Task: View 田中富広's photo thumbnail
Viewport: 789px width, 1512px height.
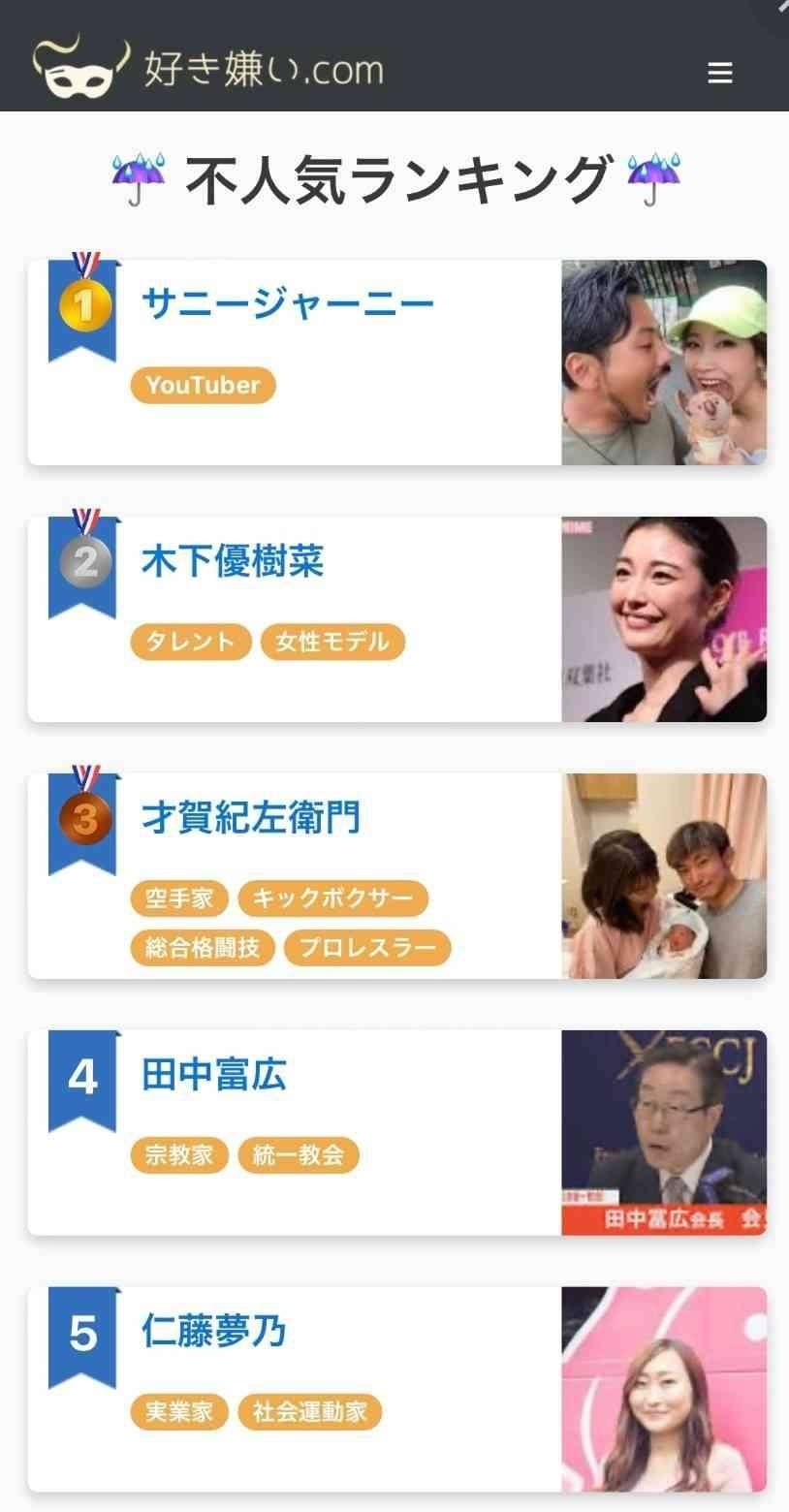Action: 664,1132
